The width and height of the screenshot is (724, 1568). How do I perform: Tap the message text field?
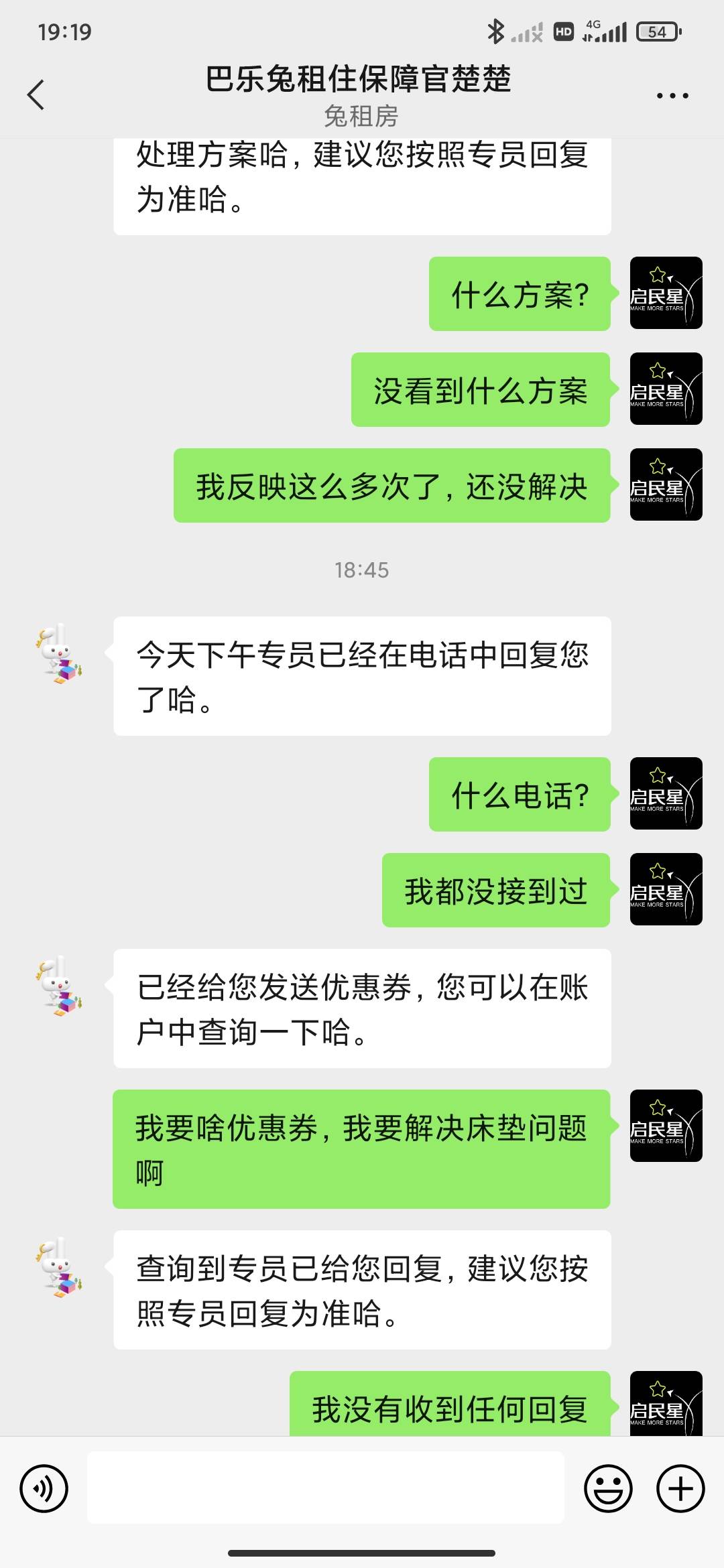click(x=326, y=1488)
